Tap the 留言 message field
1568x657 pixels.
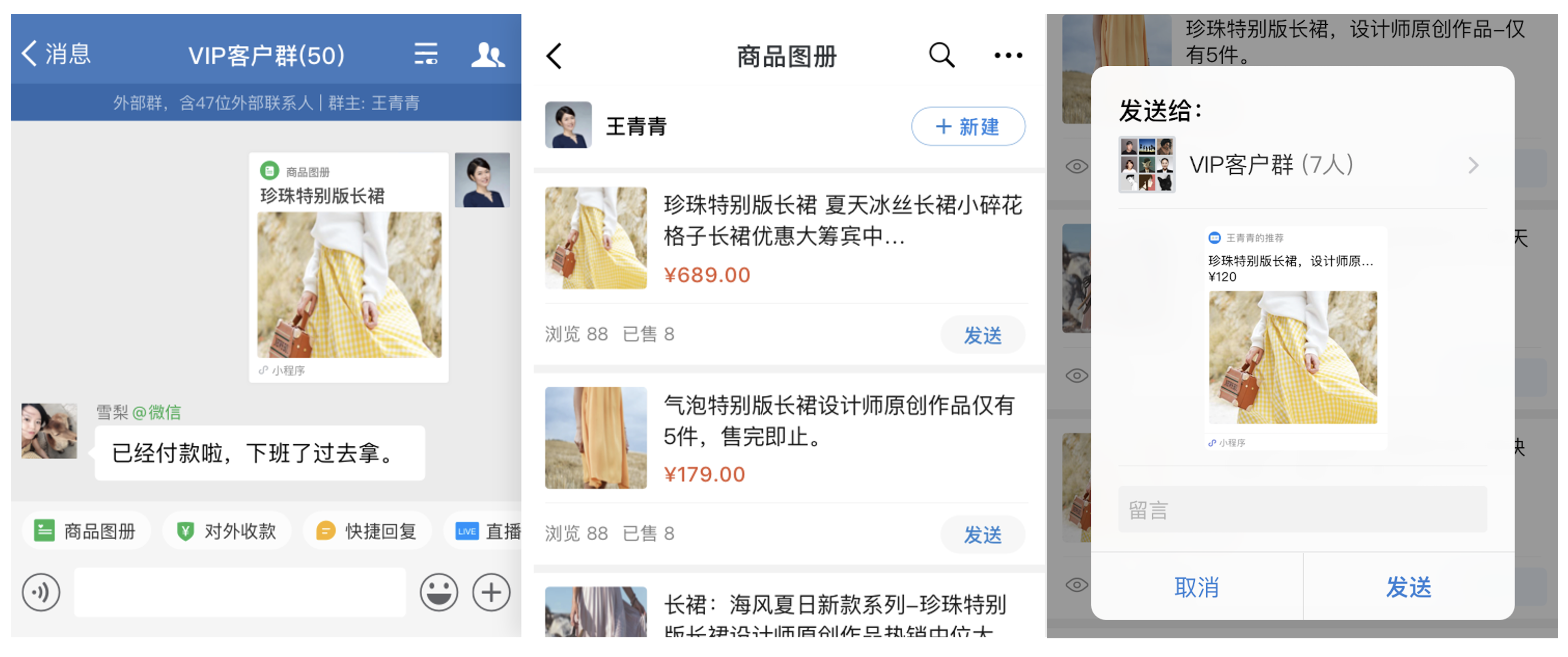point(1303,509)
